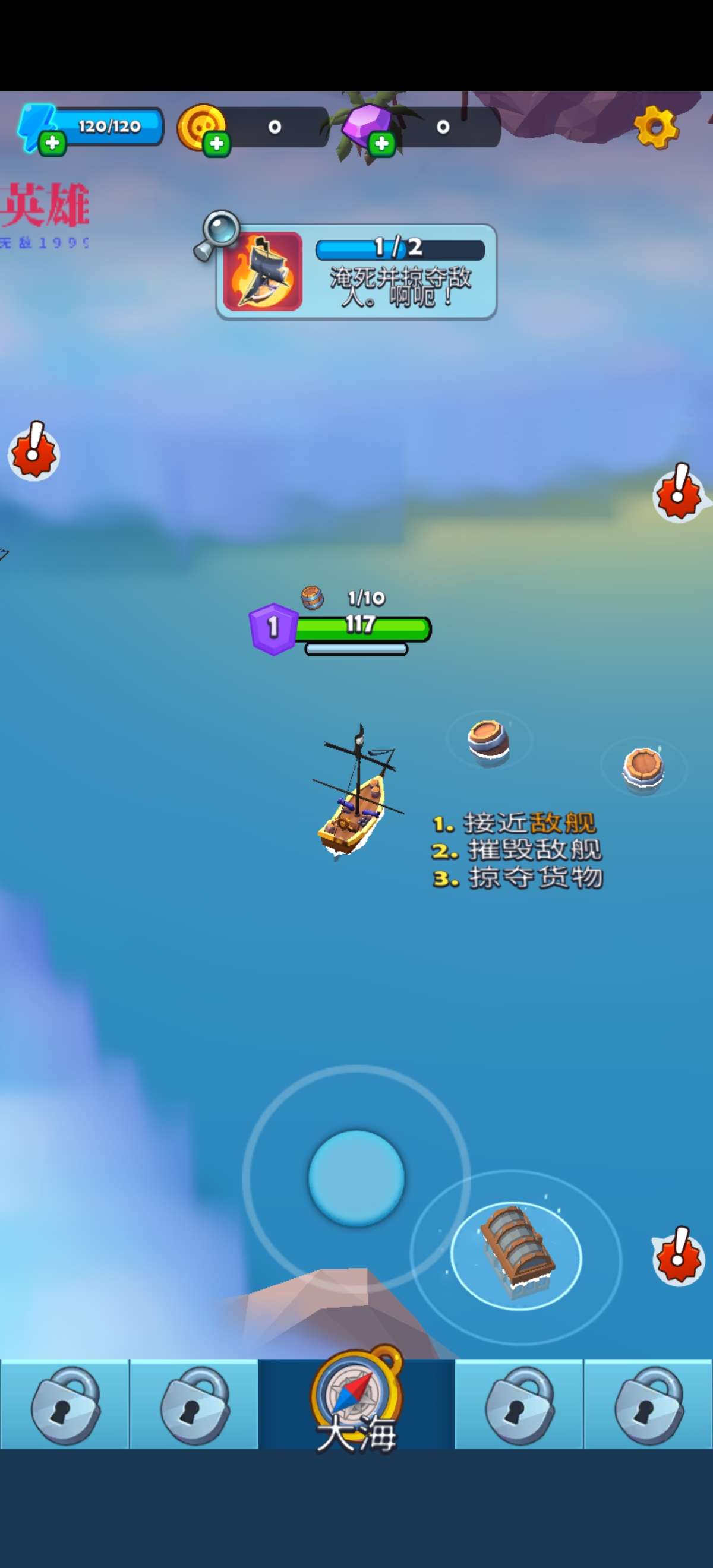713x1568 pixels.
Task: Open the quest card with magnifying glass
Action: coord(355,272)
